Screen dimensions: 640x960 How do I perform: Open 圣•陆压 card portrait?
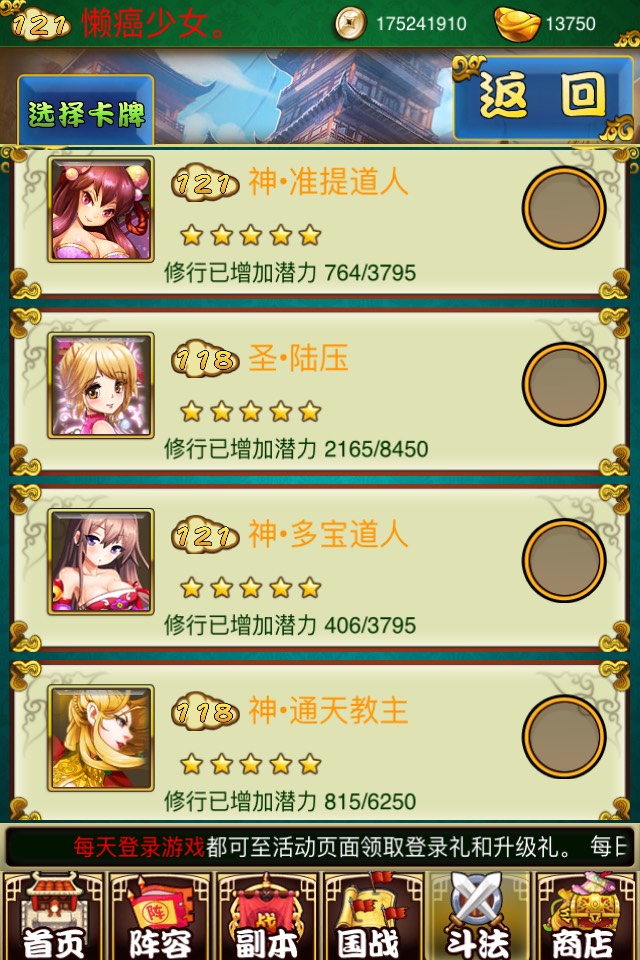tap(101, 385)
